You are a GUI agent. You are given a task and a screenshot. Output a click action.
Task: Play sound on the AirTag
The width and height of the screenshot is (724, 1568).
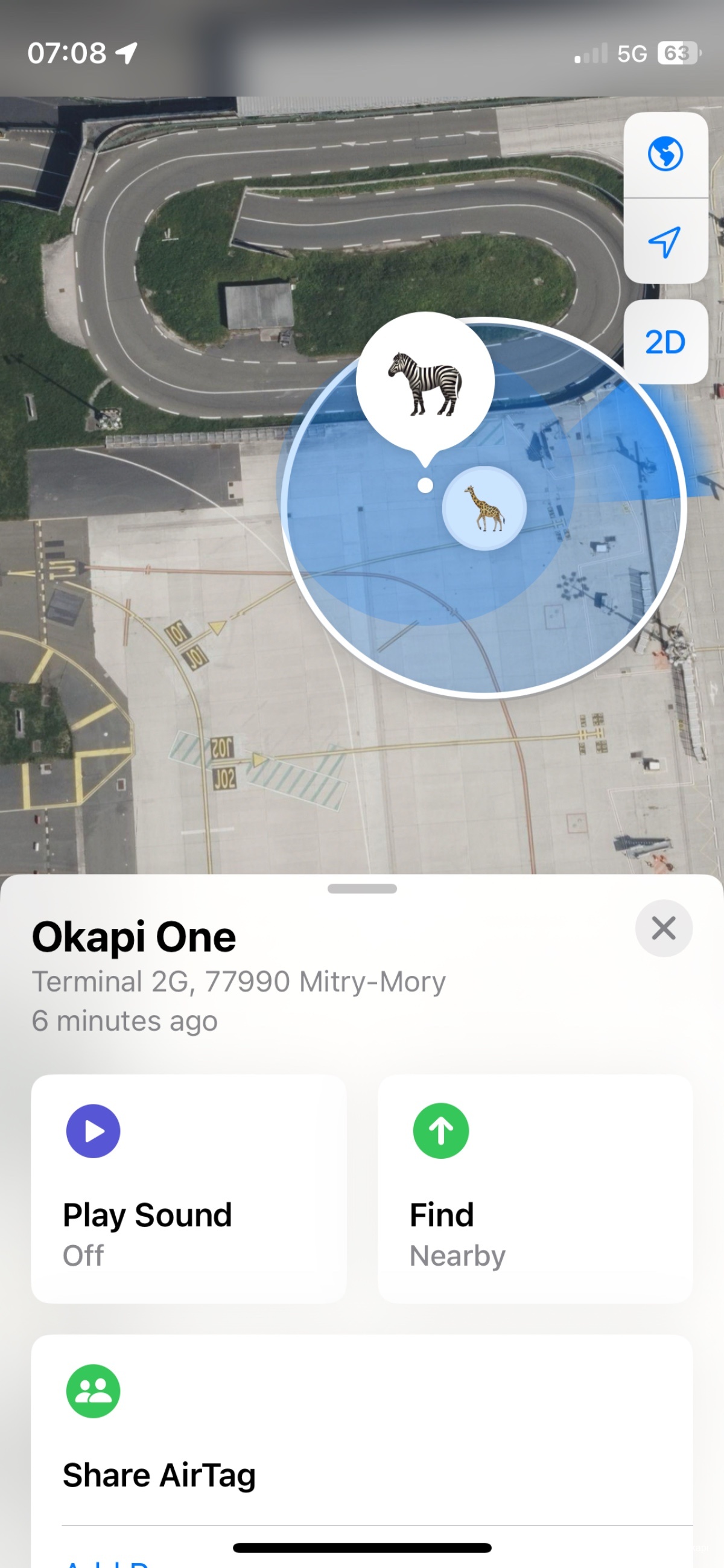coord(189,1188)
